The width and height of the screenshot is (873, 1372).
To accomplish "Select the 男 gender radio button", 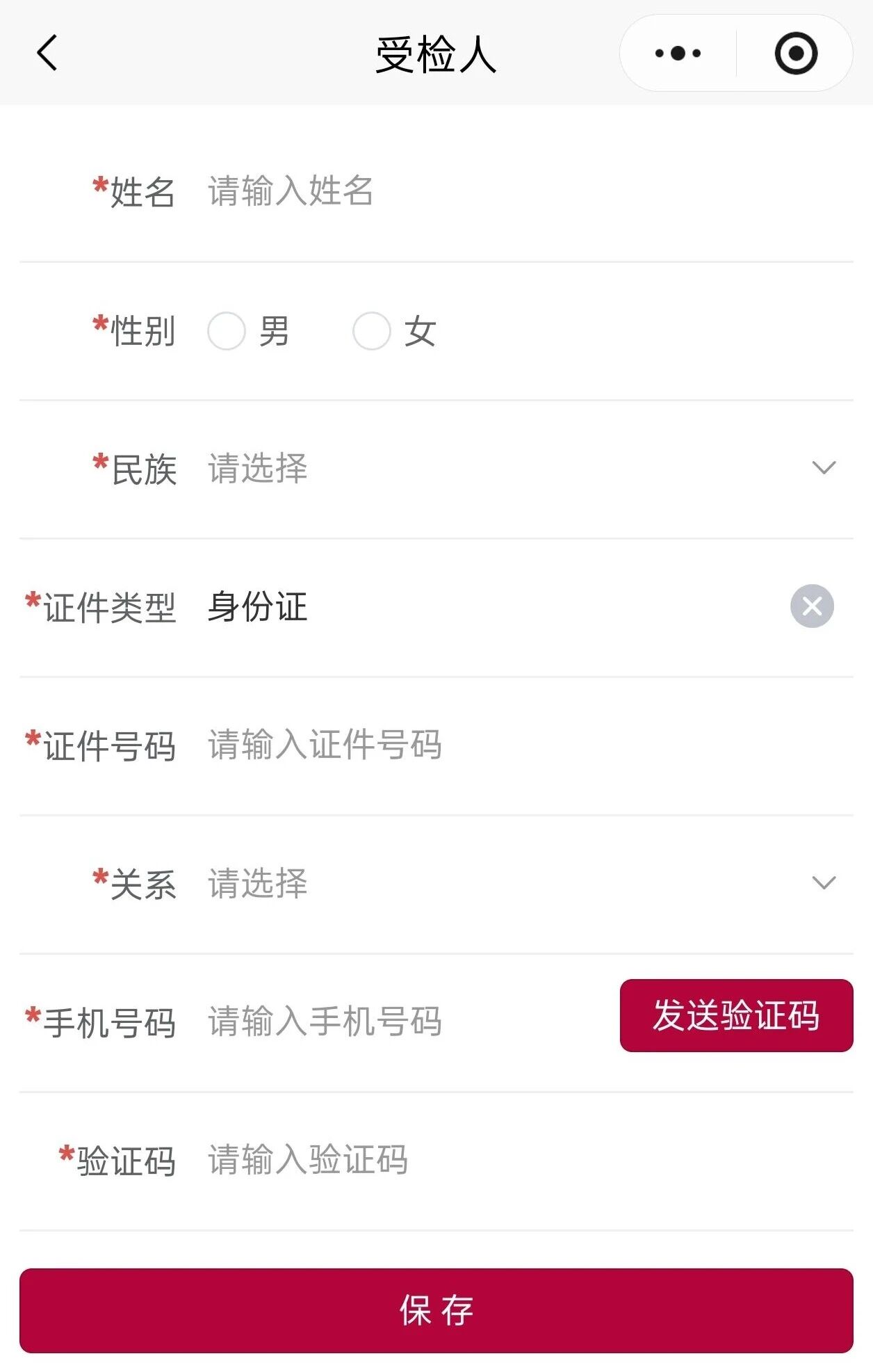I will (x=227, y=332).
